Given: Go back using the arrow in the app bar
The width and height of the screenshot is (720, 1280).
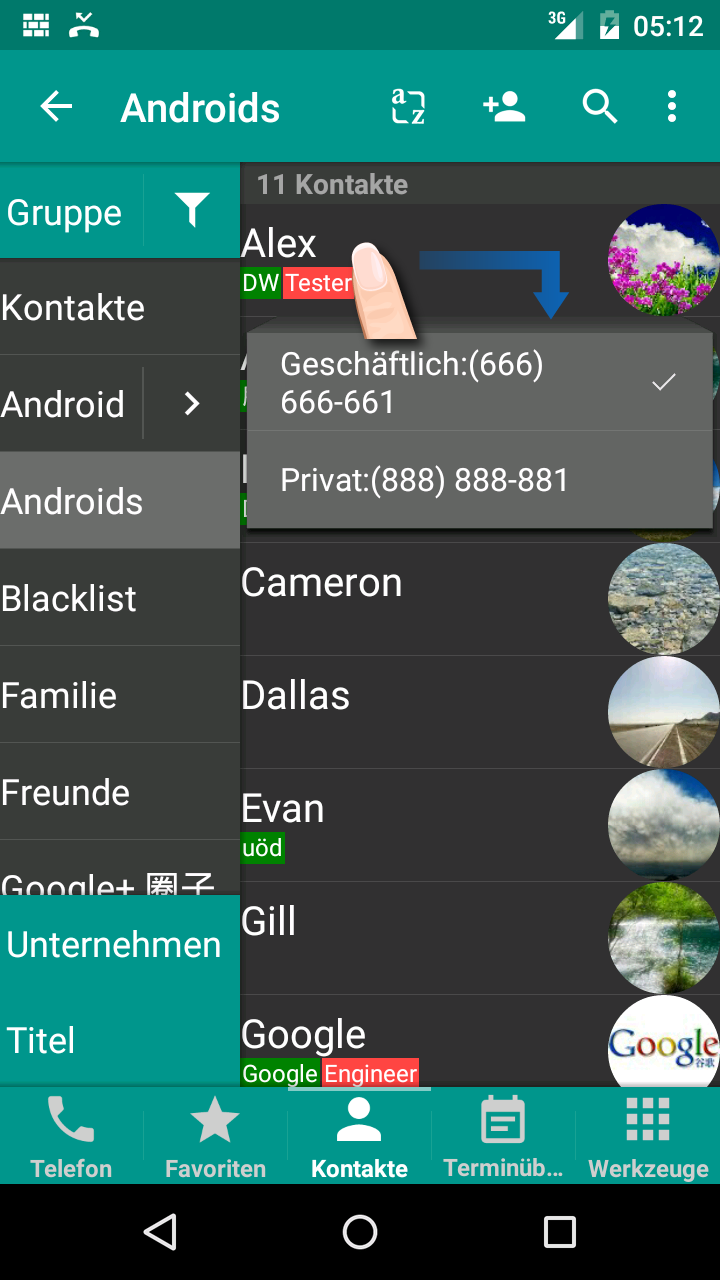Looking at the screenshot, I should pos(56,107).
